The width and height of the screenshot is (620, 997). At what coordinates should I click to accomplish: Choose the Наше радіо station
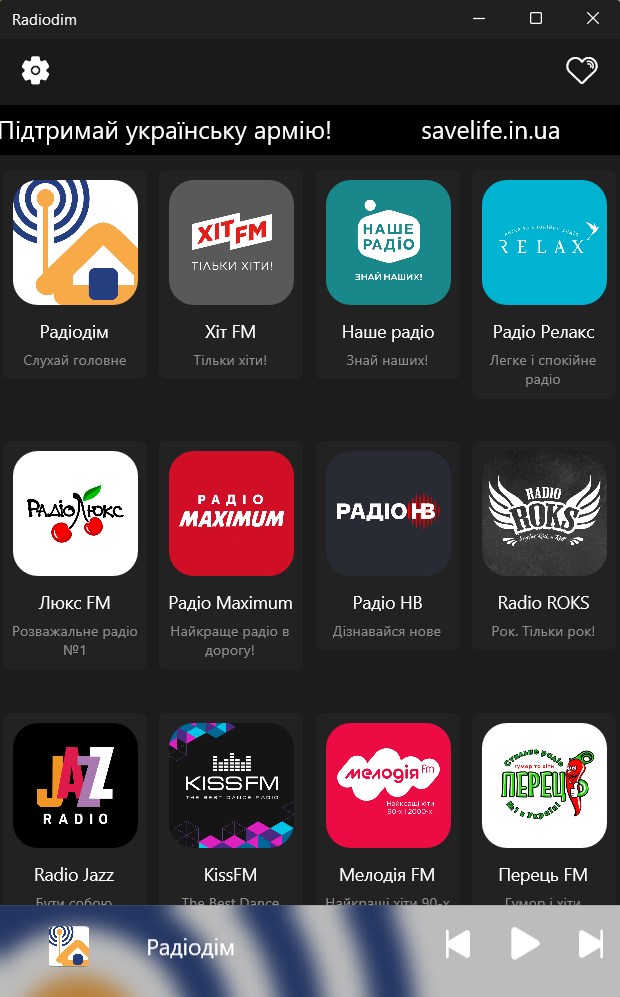(x=388, y=243)
